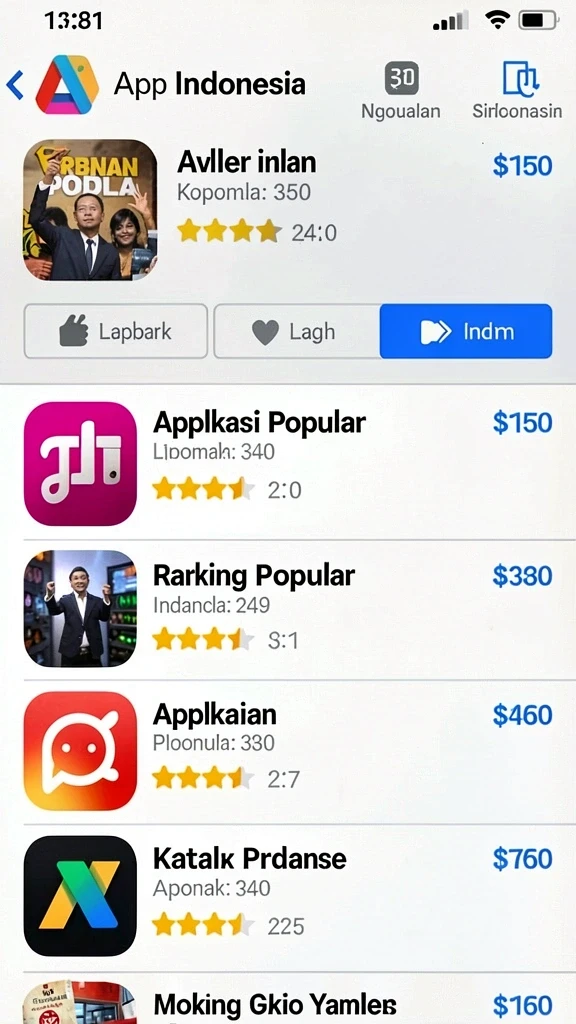Open the Ngoualan toolbar item
The width and height of the screenshot is (576, 1024).
point(401,91)
